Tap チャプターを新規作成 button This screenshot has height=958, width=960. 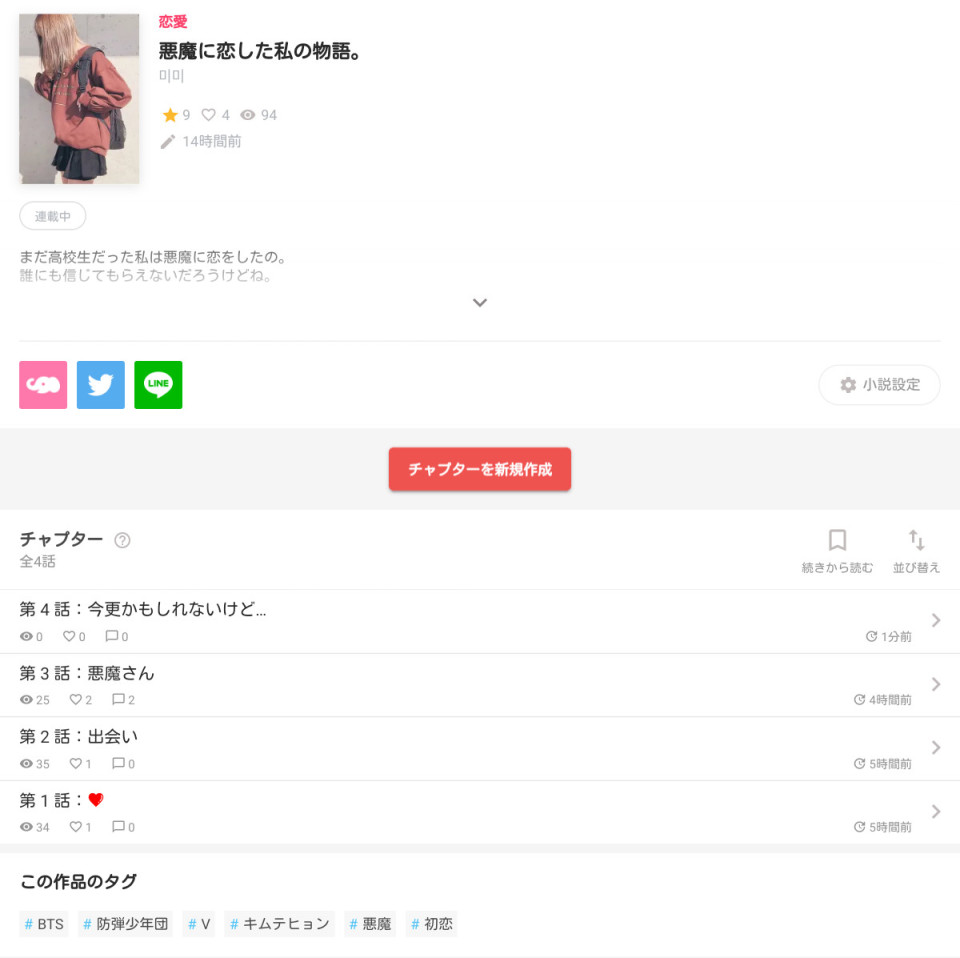[x=480, y=469]
